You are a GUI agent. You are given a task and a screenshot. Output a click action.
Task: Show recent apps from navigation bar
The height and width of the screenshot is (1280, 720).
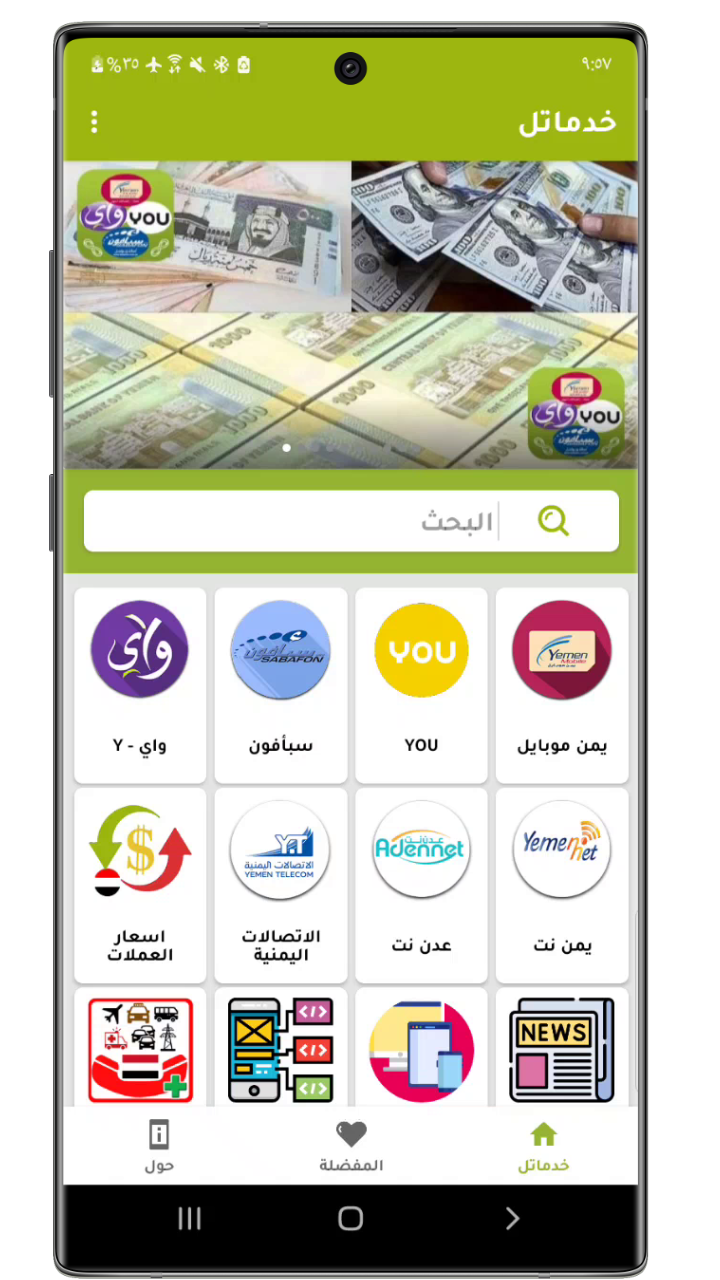click(x=189, y=1218)
